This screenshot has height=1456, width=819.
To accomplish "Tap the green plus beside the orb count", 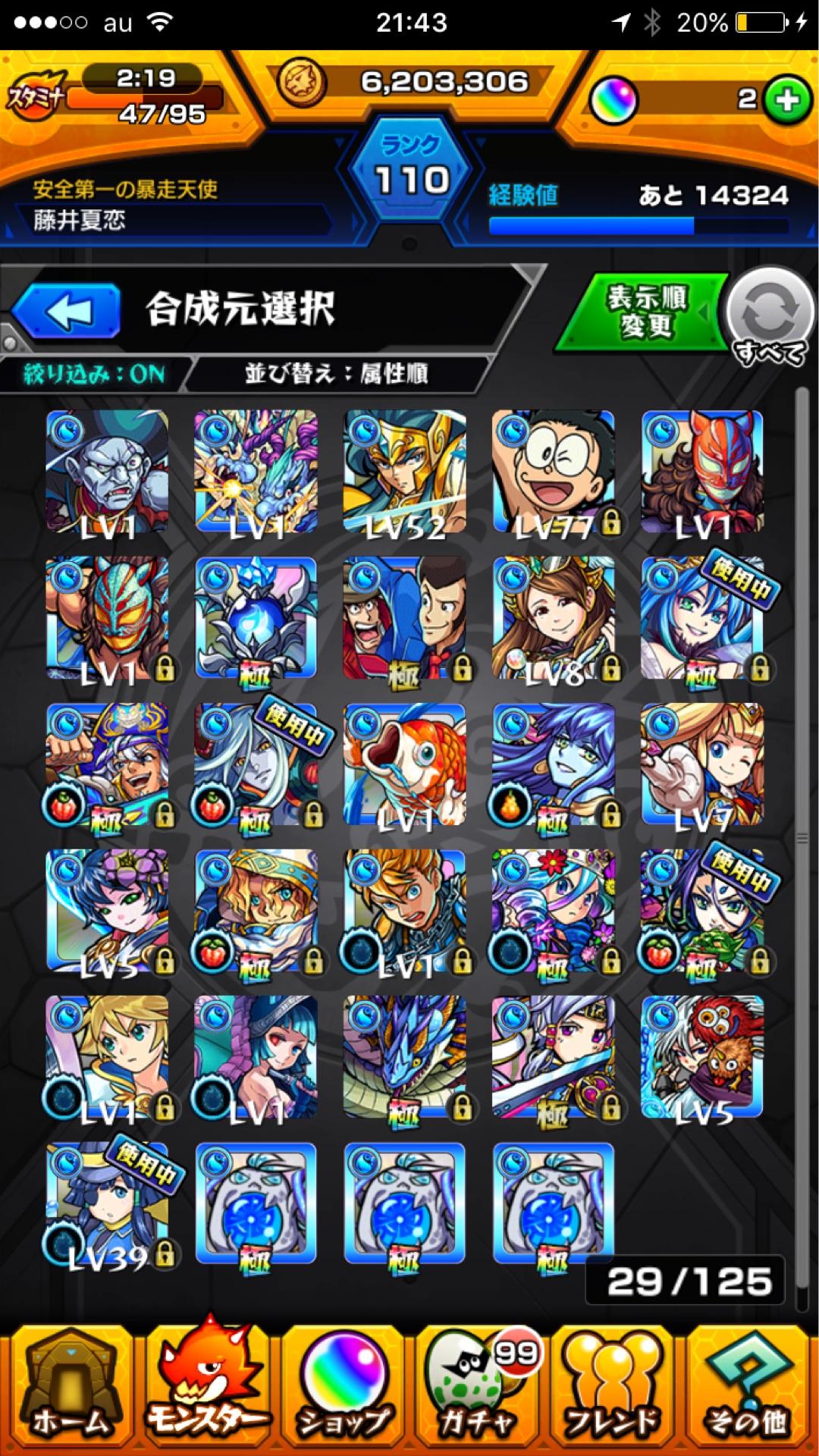I will pyautogui.click(x=786, y=99).
